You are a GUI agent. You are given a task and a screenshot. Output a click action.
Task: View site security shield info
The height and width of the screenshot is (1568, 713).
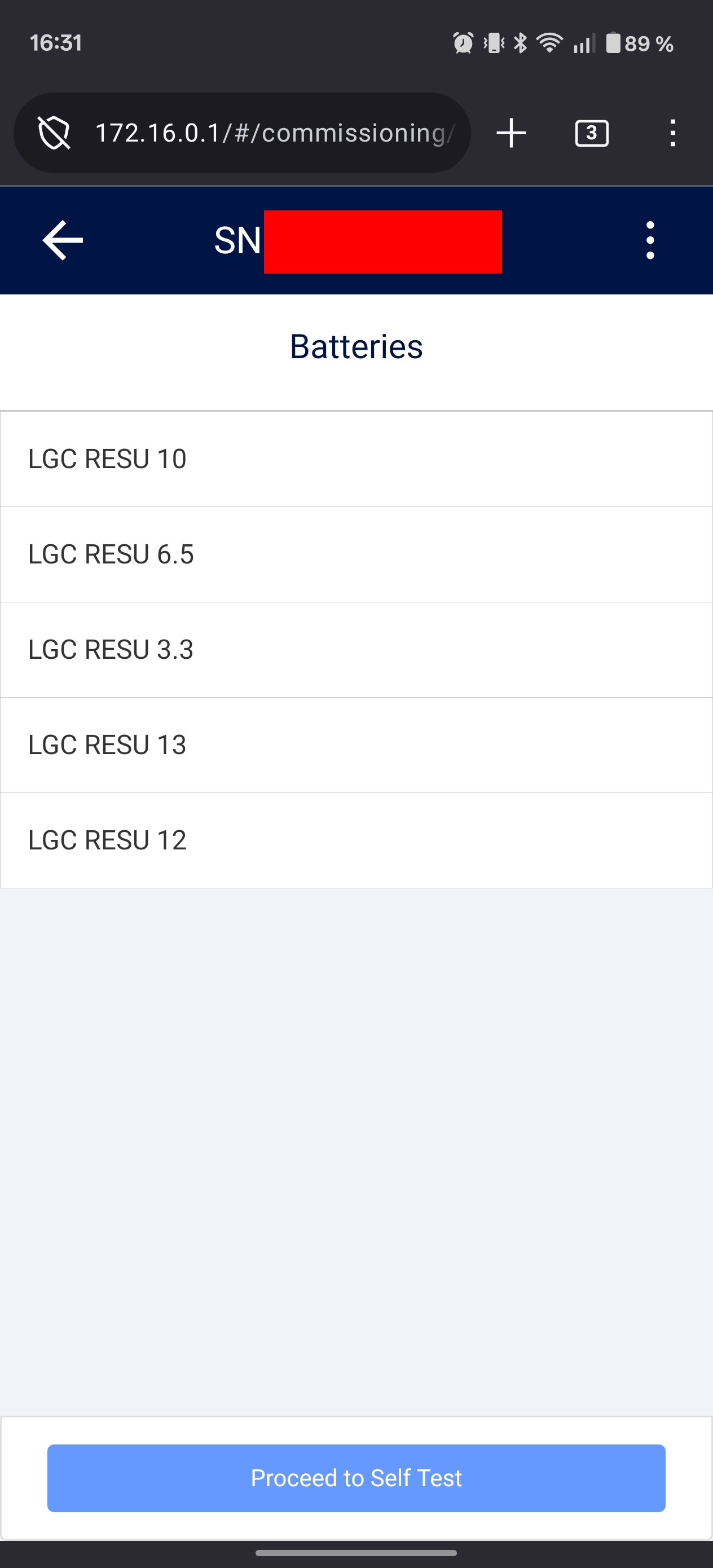click(x=54, y=133)
